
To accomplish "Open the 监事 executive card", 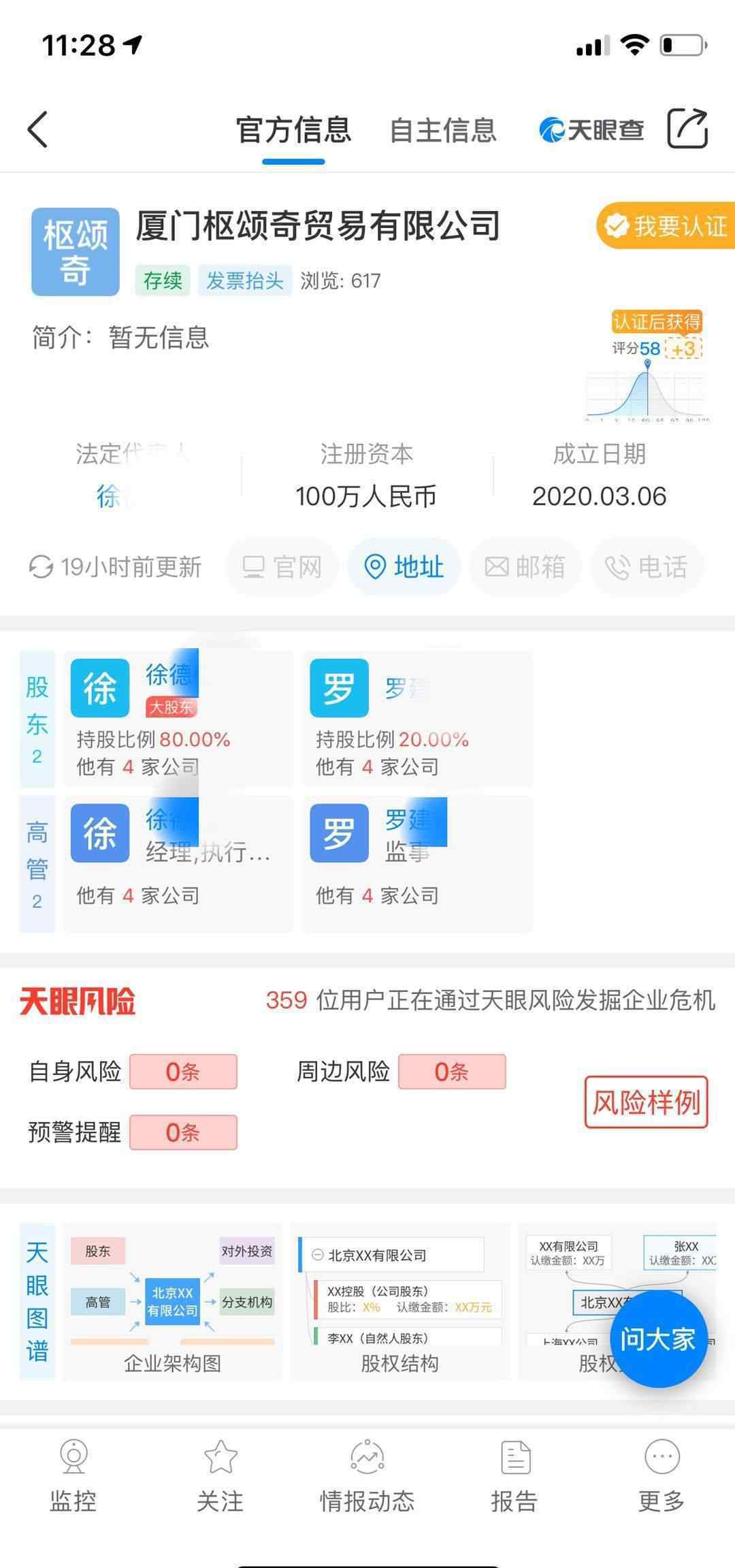I will 417,864.
